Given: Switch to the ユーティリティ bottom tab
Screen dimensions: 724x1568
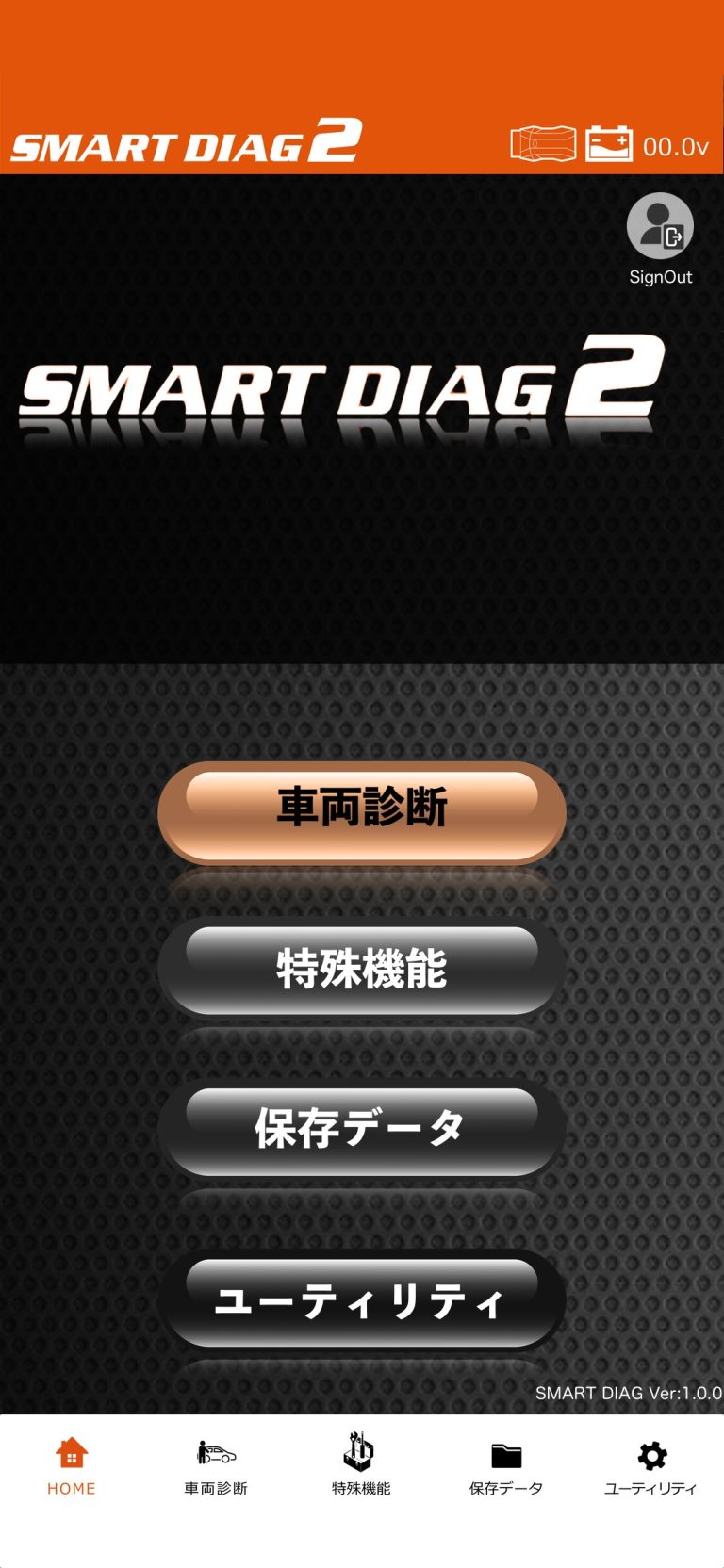Looking at the screenshot, I should [650, 1467].
